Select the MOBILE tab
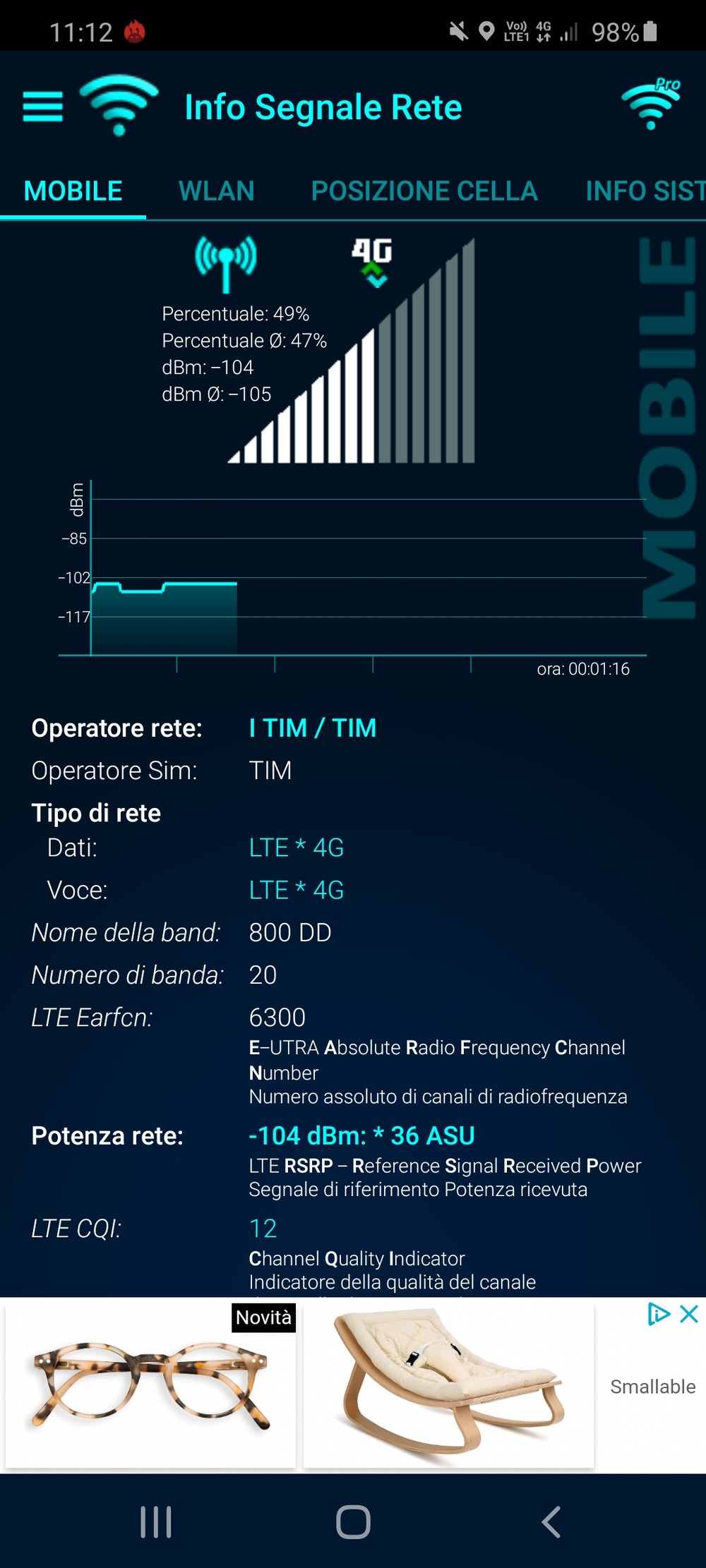706x1568 pixels. 73,191
